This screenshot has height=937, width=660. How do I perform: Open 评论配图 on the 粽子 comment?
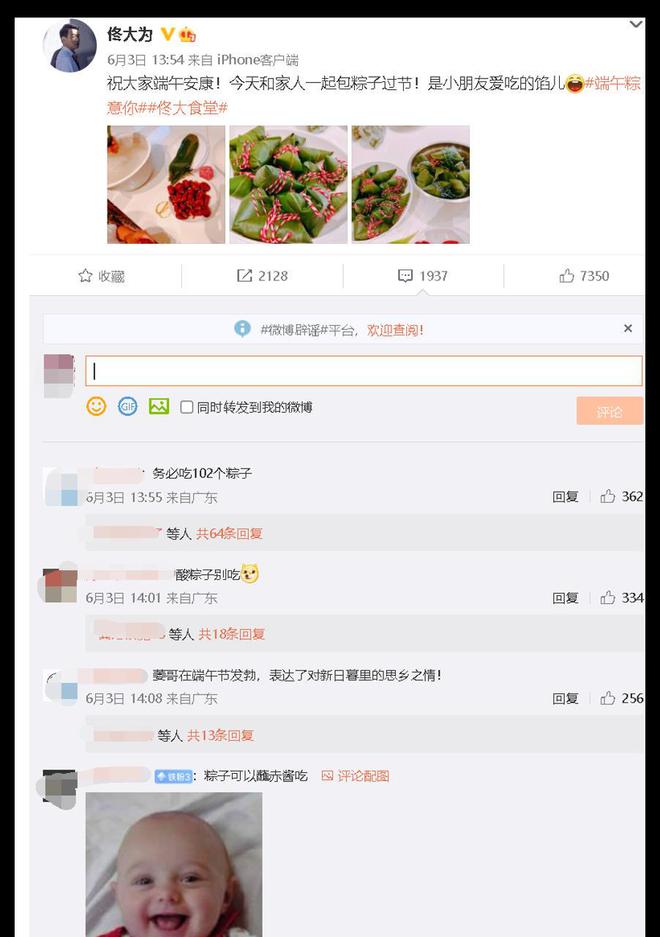tap(355, 776)
